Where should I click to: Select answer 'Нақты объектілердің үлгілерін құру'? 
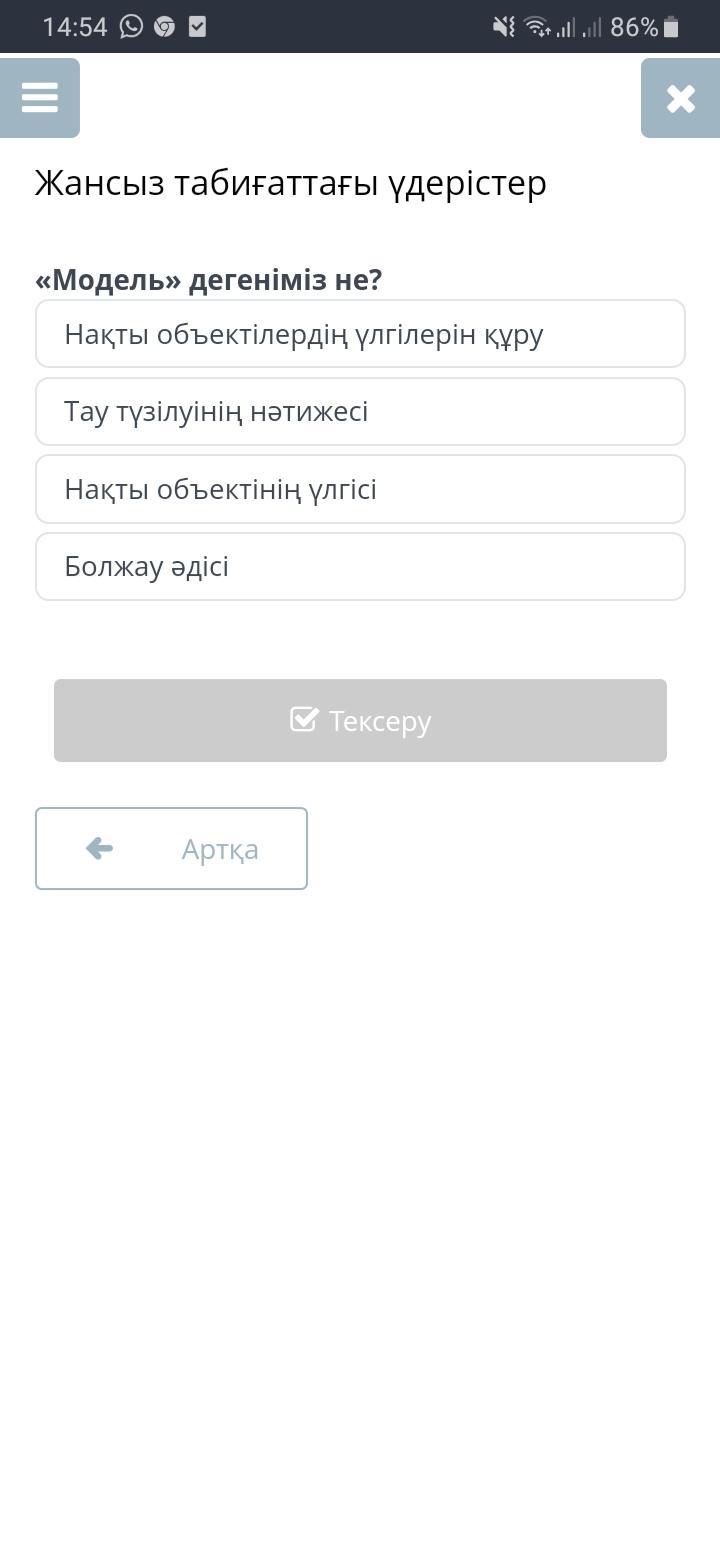click(360, 334)
